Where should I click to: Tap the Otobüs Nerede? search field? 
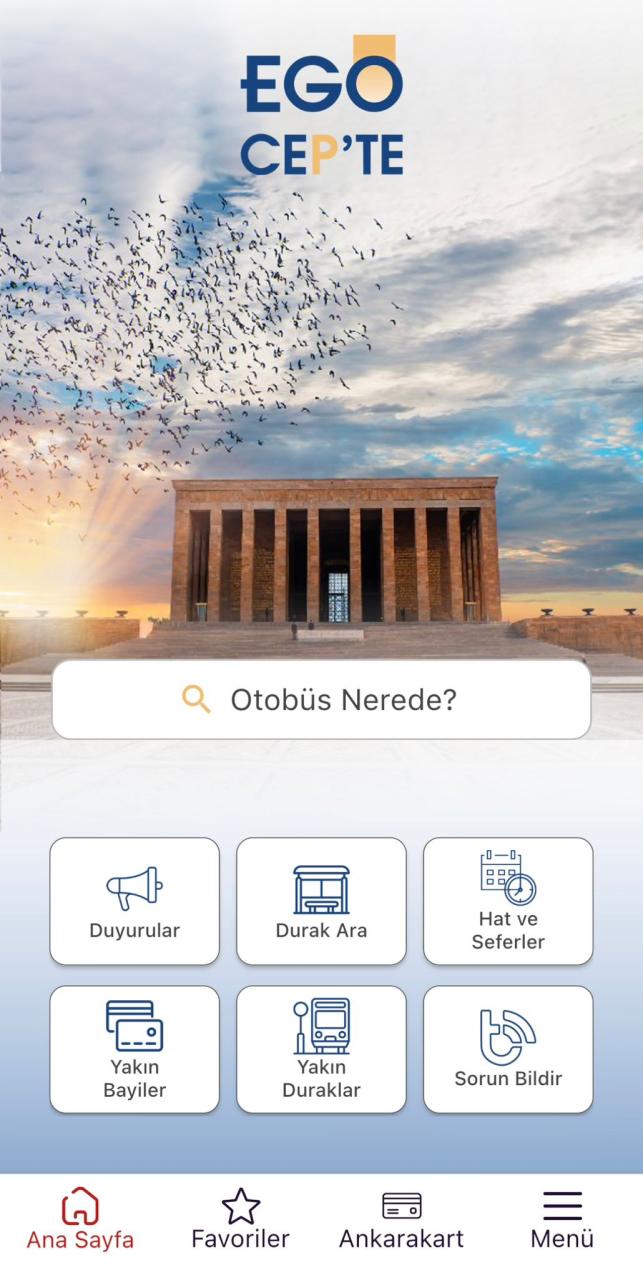pos(321,699)
